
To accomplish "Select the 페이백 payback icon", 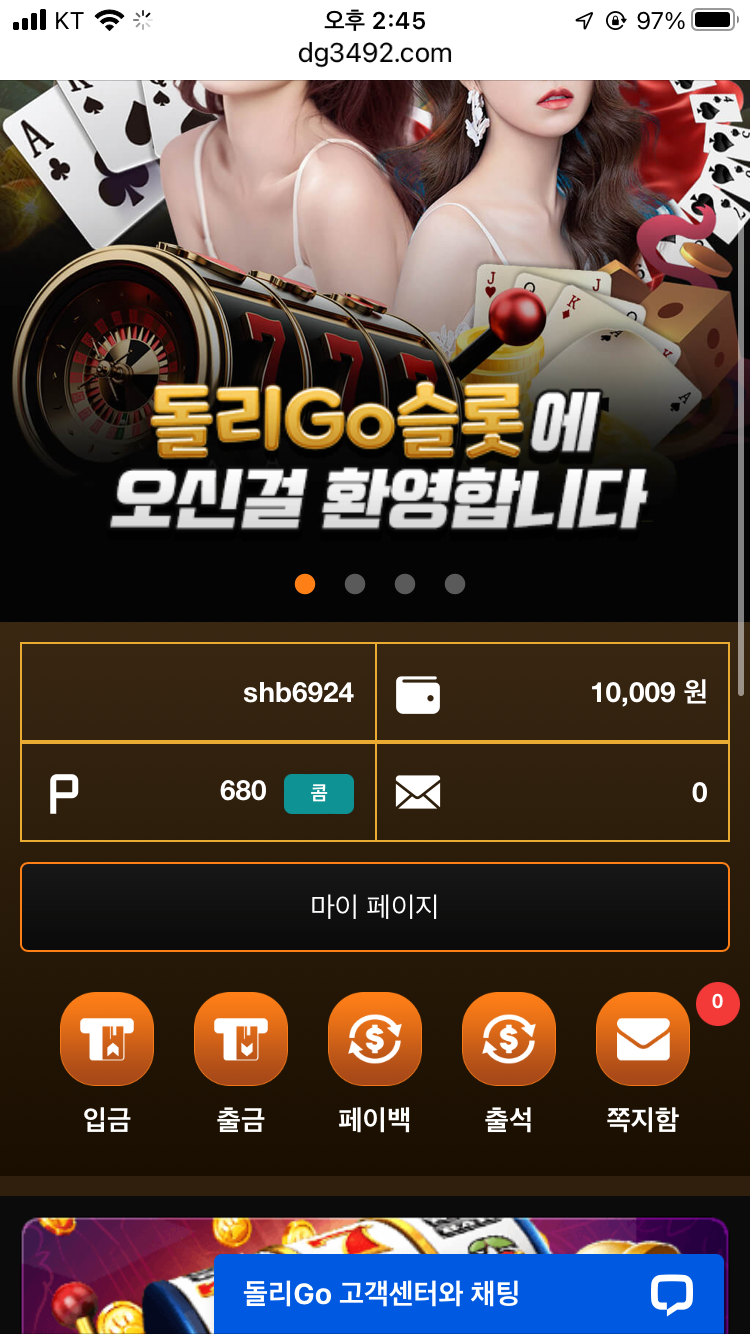I will point(375,1040).
